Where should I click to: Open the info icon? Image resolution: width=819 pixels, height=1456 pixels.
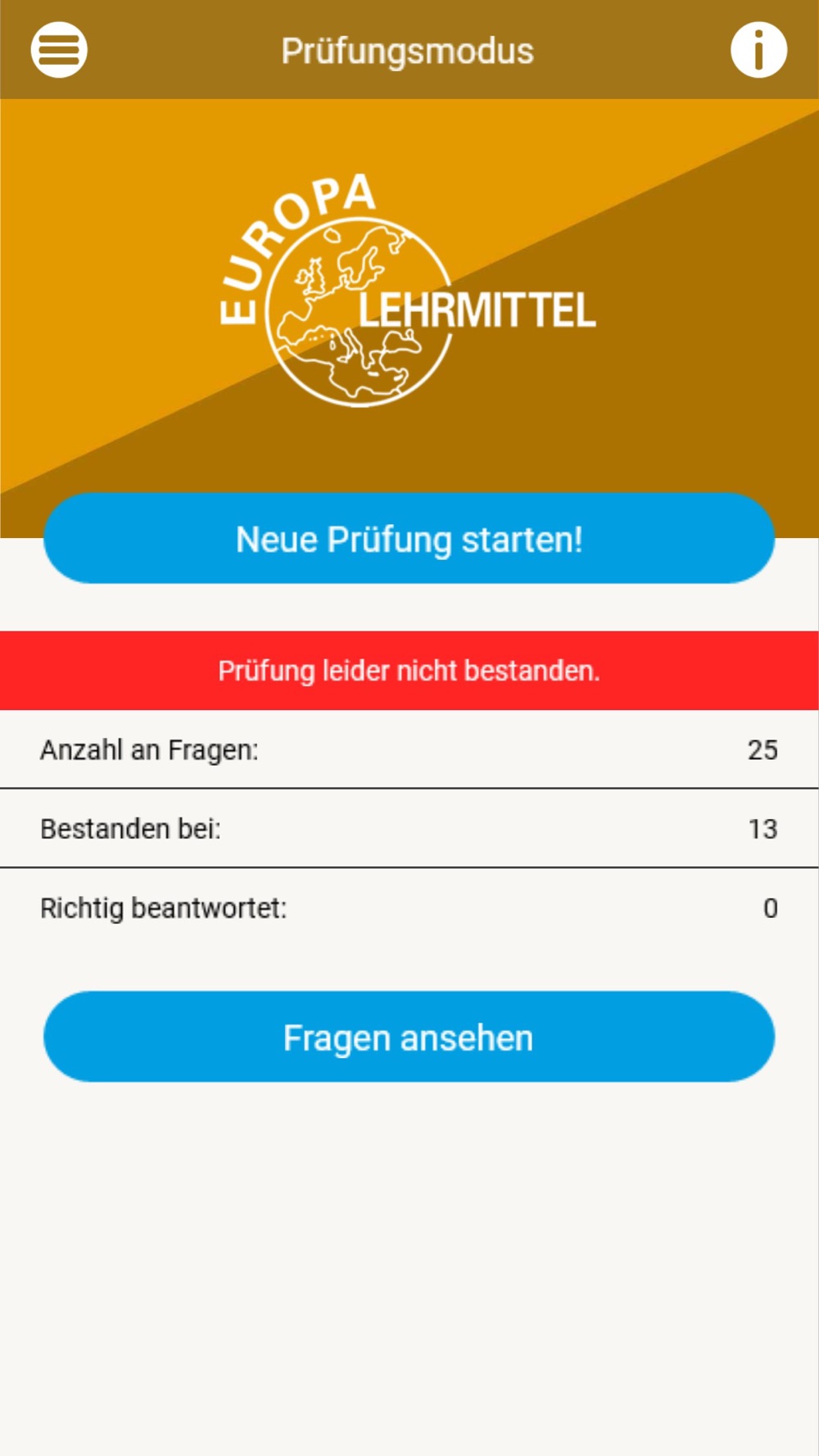click(x=758, y=50)
